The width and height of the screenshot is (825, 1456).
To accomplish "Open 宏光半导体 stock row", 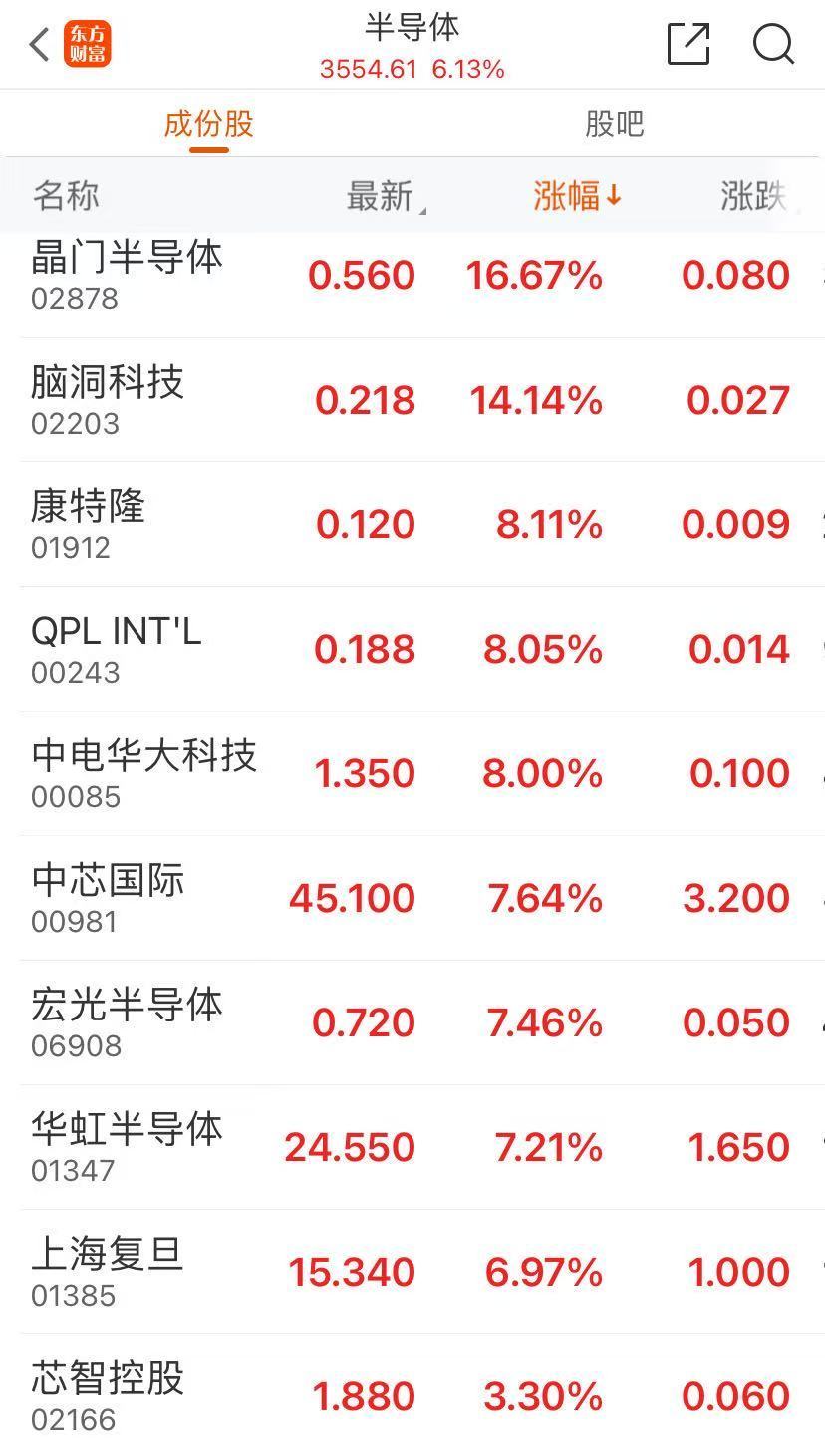I will (412, 1022).
